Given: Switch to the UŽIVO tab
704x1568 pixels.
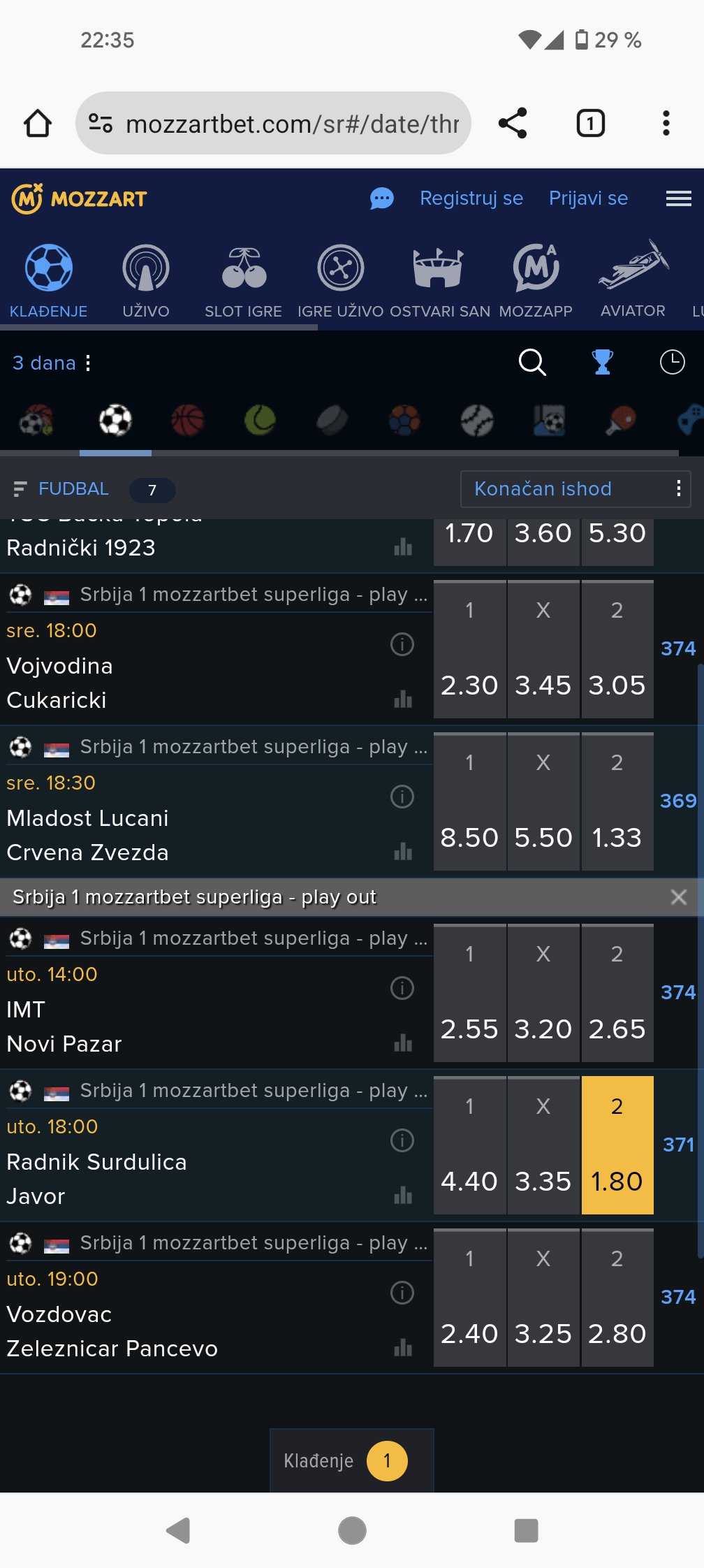Looking at the screenshot, I should pos(146,281).
